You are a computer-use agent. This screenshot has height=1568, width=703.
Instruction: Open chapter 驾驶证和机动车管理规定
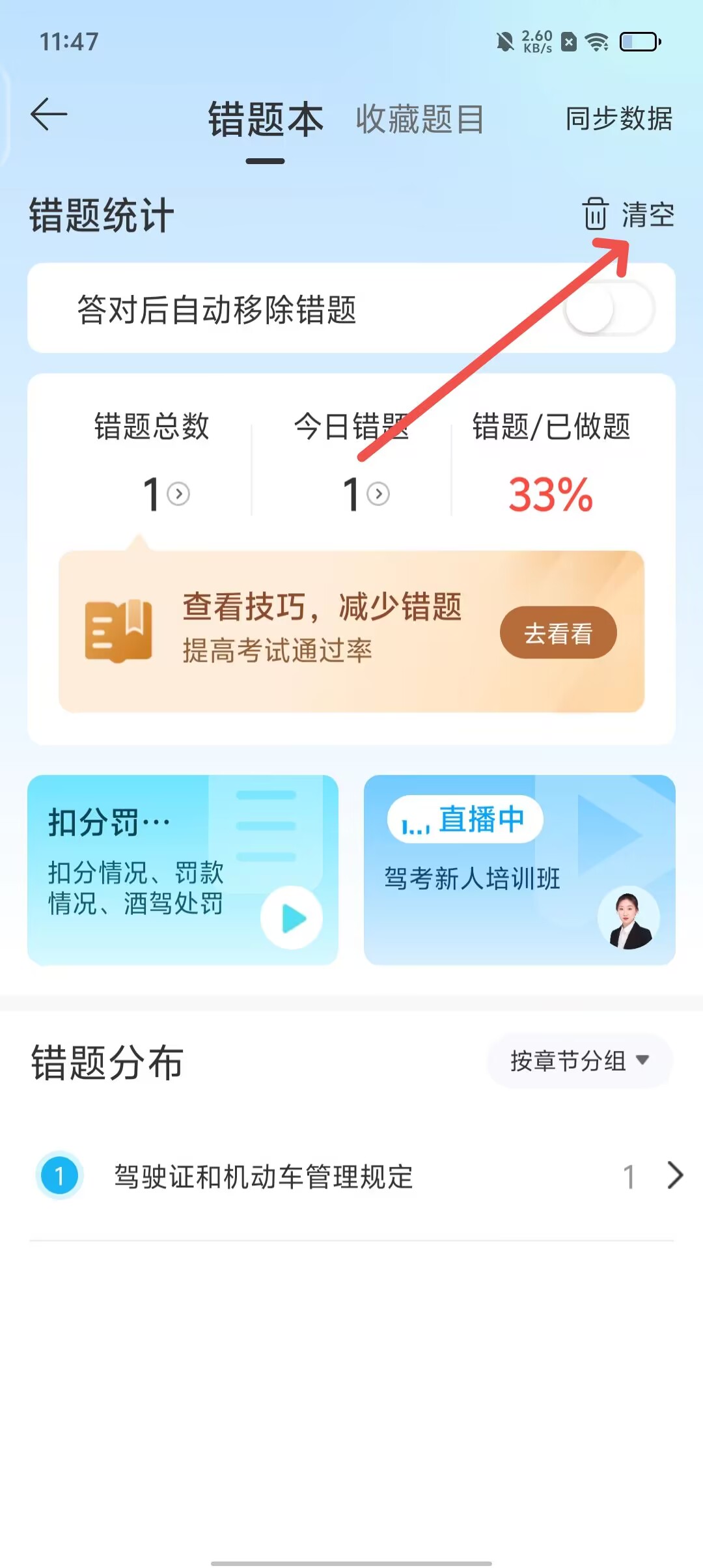click(x=351, y=1177)
